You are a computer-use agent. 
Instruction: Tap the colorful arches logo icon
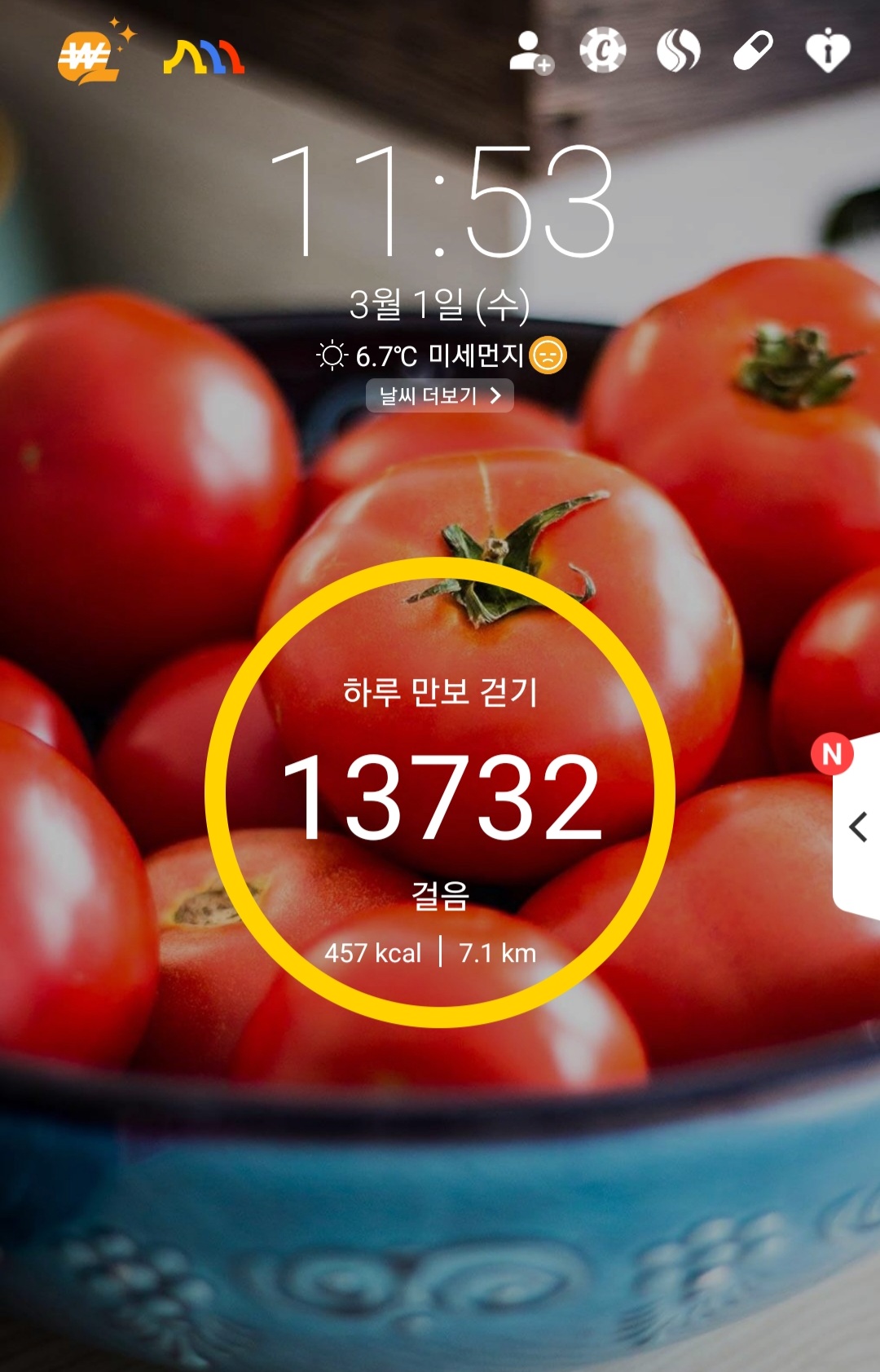[204, 57]
